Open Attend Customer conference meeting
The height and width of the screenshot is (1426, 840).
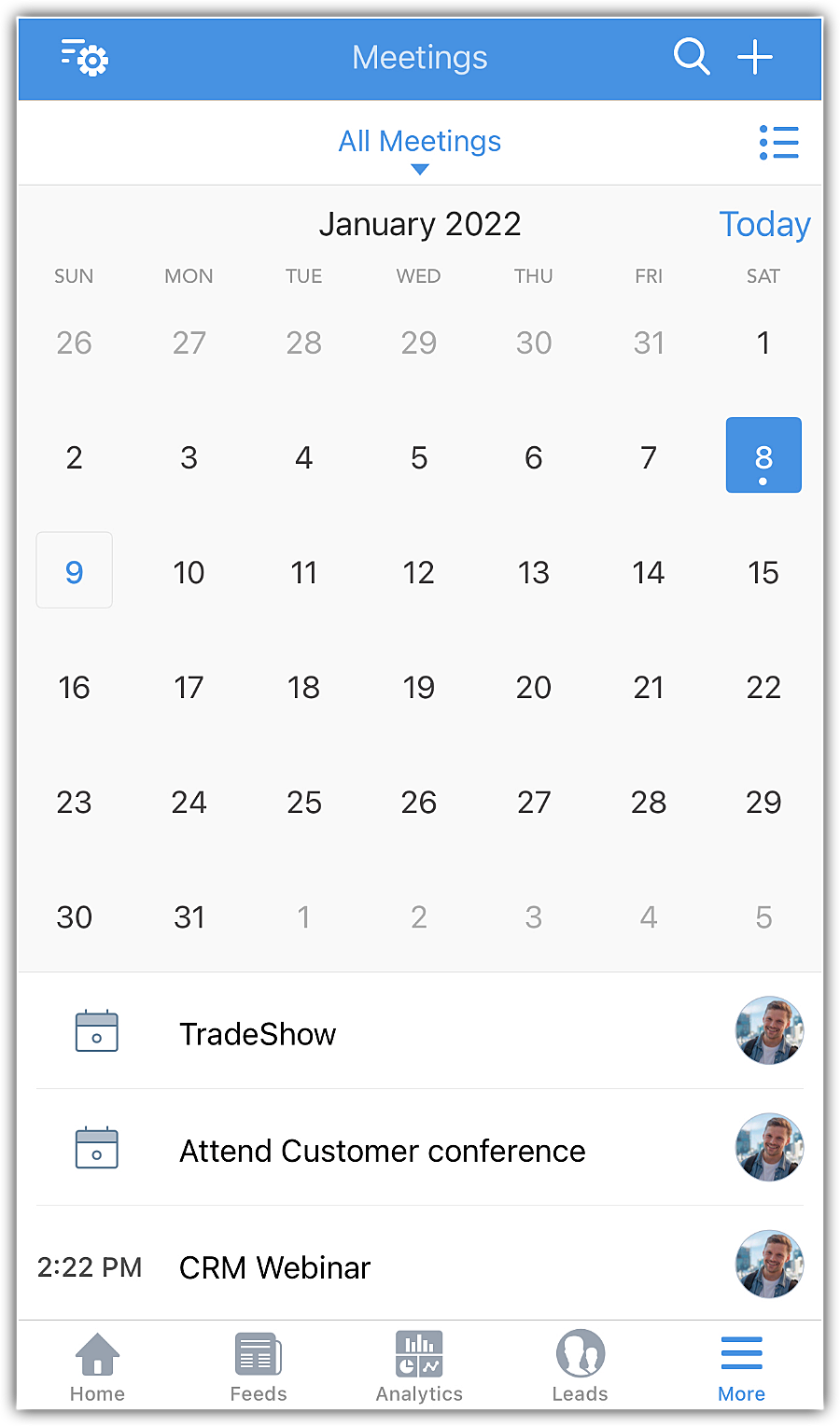click(382, 1151)
